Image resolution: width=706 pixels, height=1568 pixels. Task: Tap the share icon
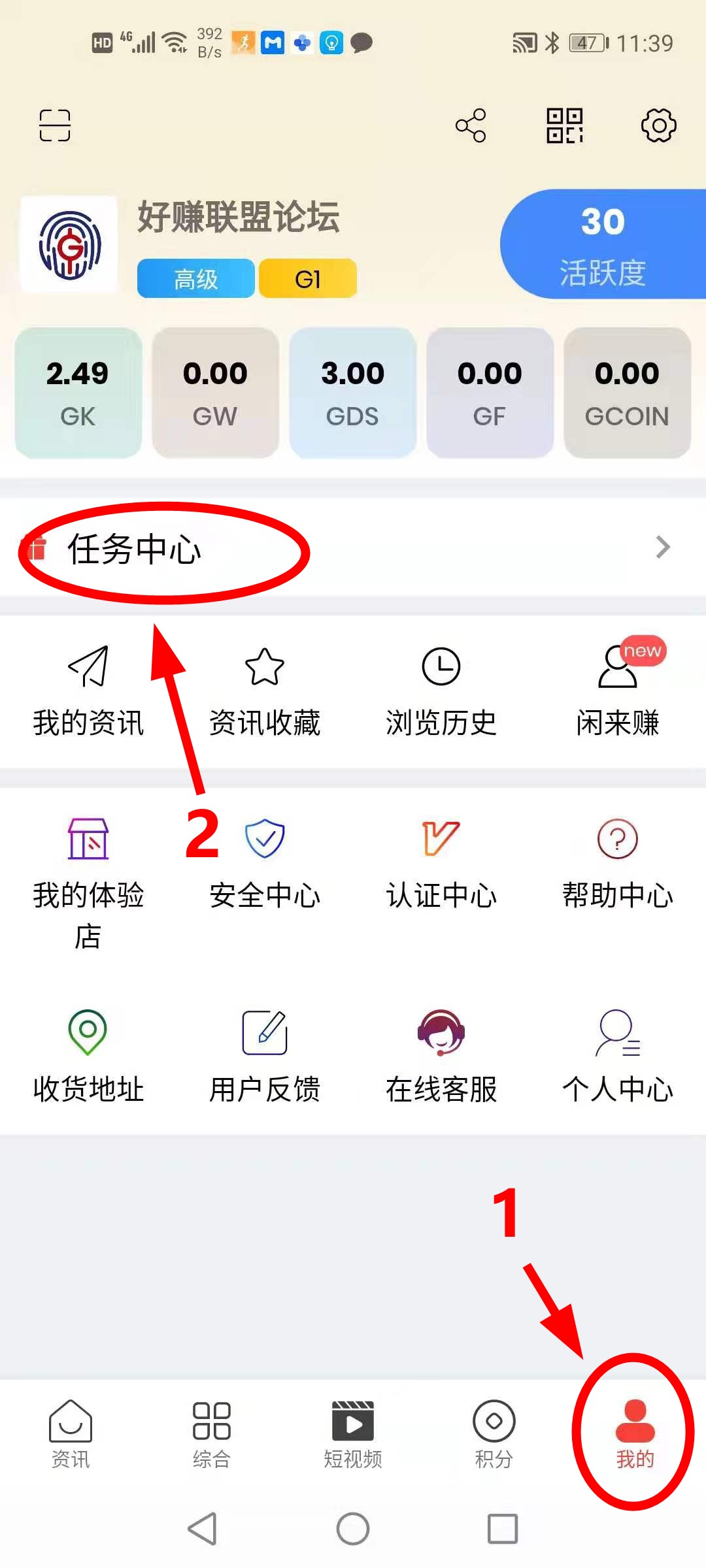pyautogui.click(x=471, y=125)
